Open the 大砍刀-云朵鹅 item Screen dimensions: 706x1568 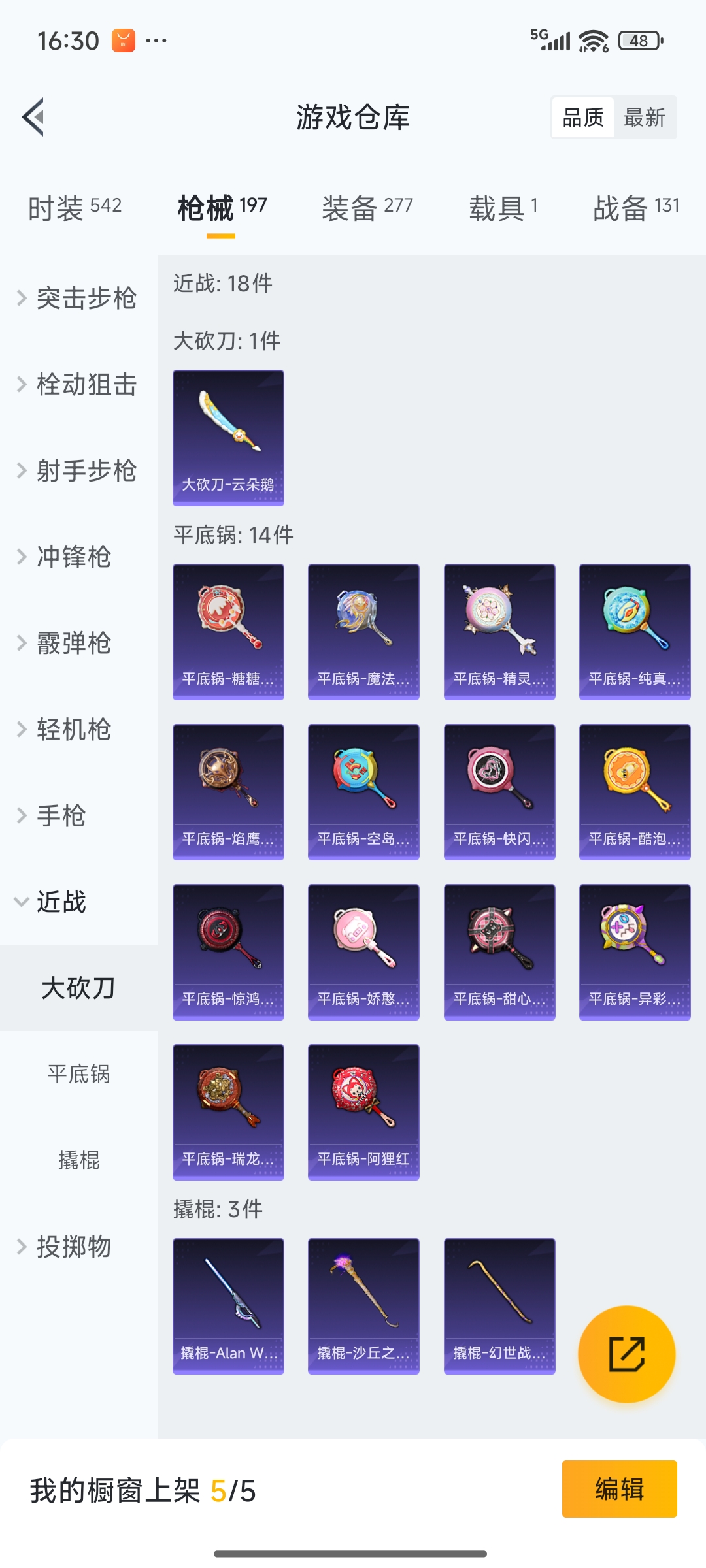click(228, 438)
